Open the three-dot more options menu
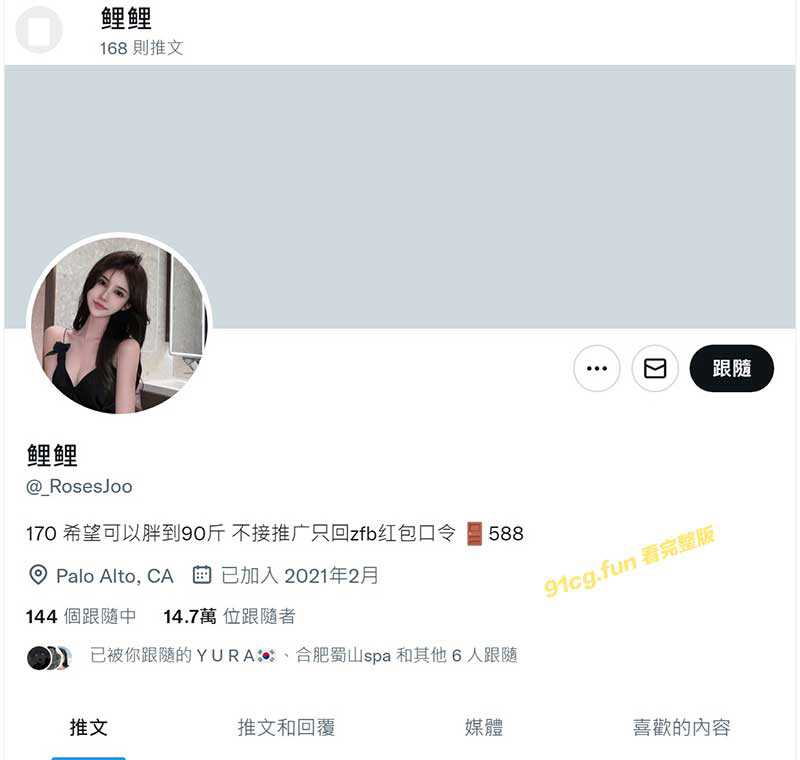The width and height of the screenshot is (800, 760). click(597, 368)
